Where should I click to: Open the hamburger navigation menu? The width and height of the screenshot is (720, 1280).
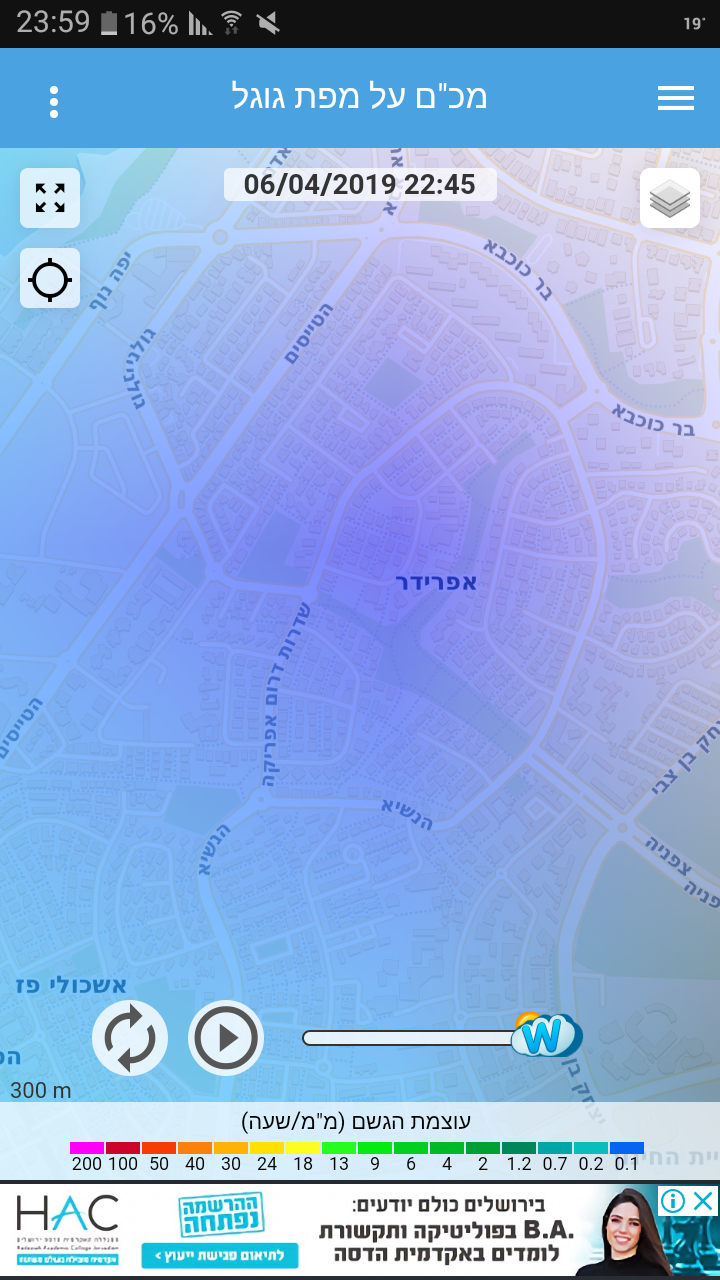(676, 98)
